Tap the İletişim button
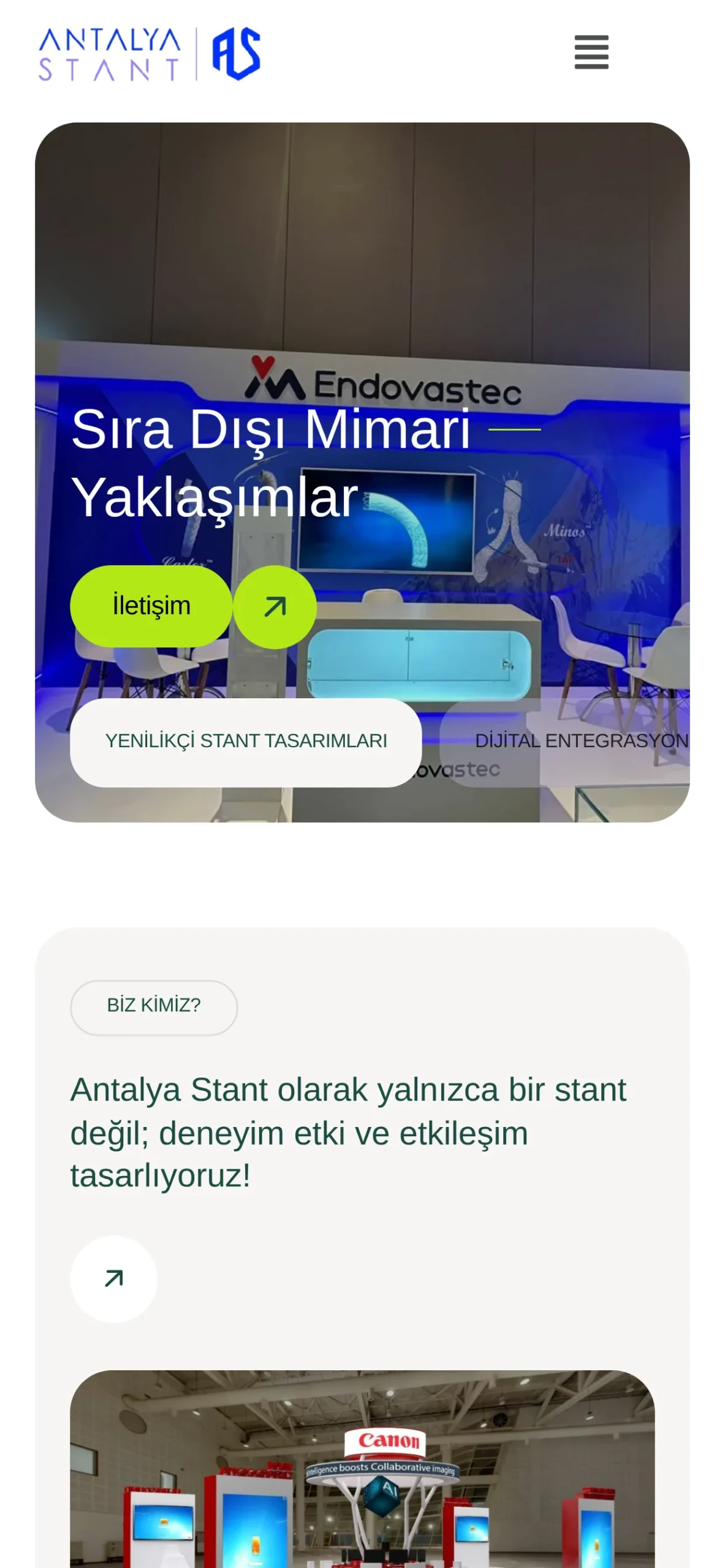Image resolution: width=725 pixels, height=1568 pixels. [151, 606]
